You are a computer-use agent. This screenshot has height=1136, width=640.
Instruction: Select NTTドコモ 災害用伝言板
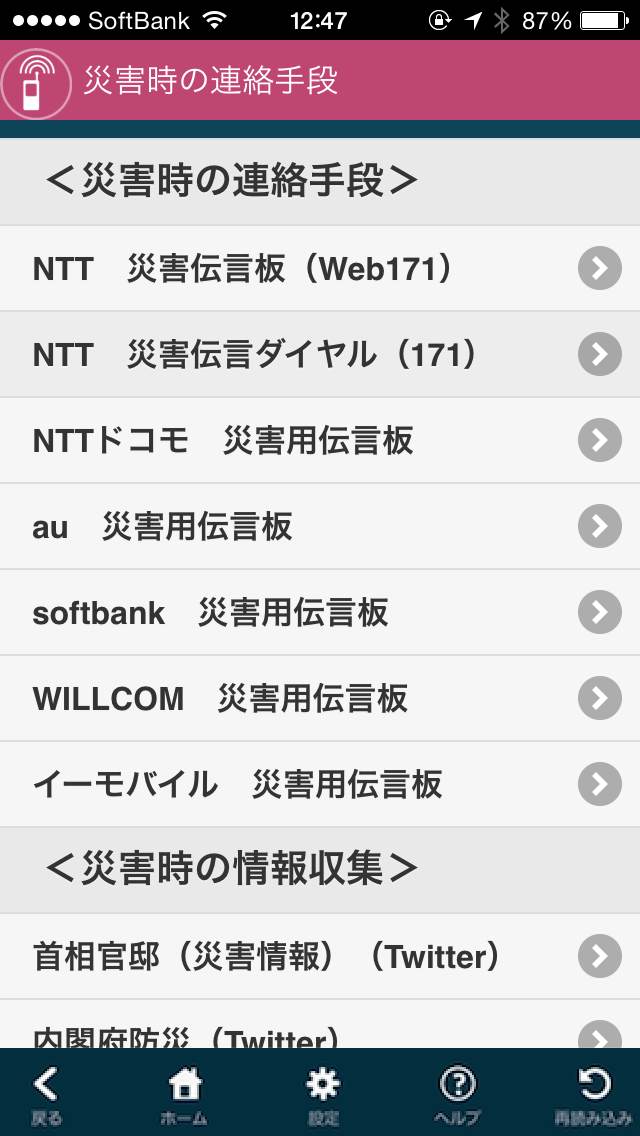click(320, 440)
